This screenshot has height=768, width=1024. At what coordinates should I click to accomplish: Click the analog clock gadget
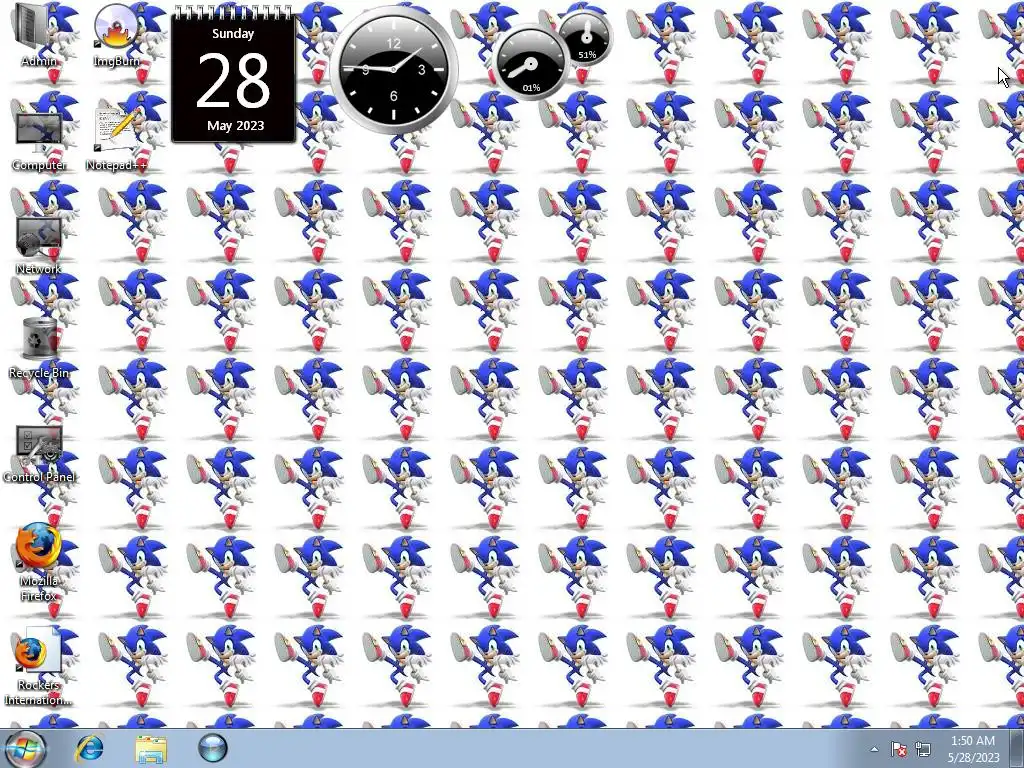[x=393, y=70]
